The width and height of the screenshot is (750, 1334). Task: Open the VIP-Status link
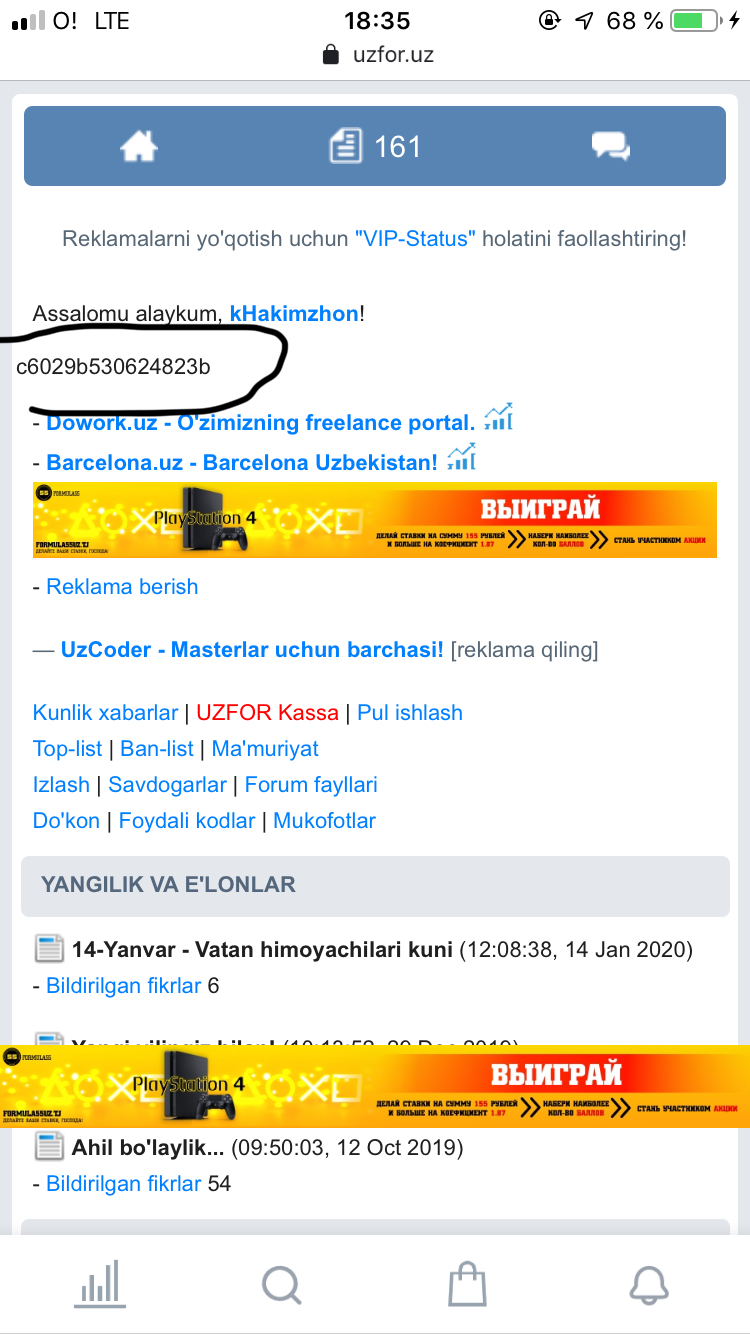[415, 239]
